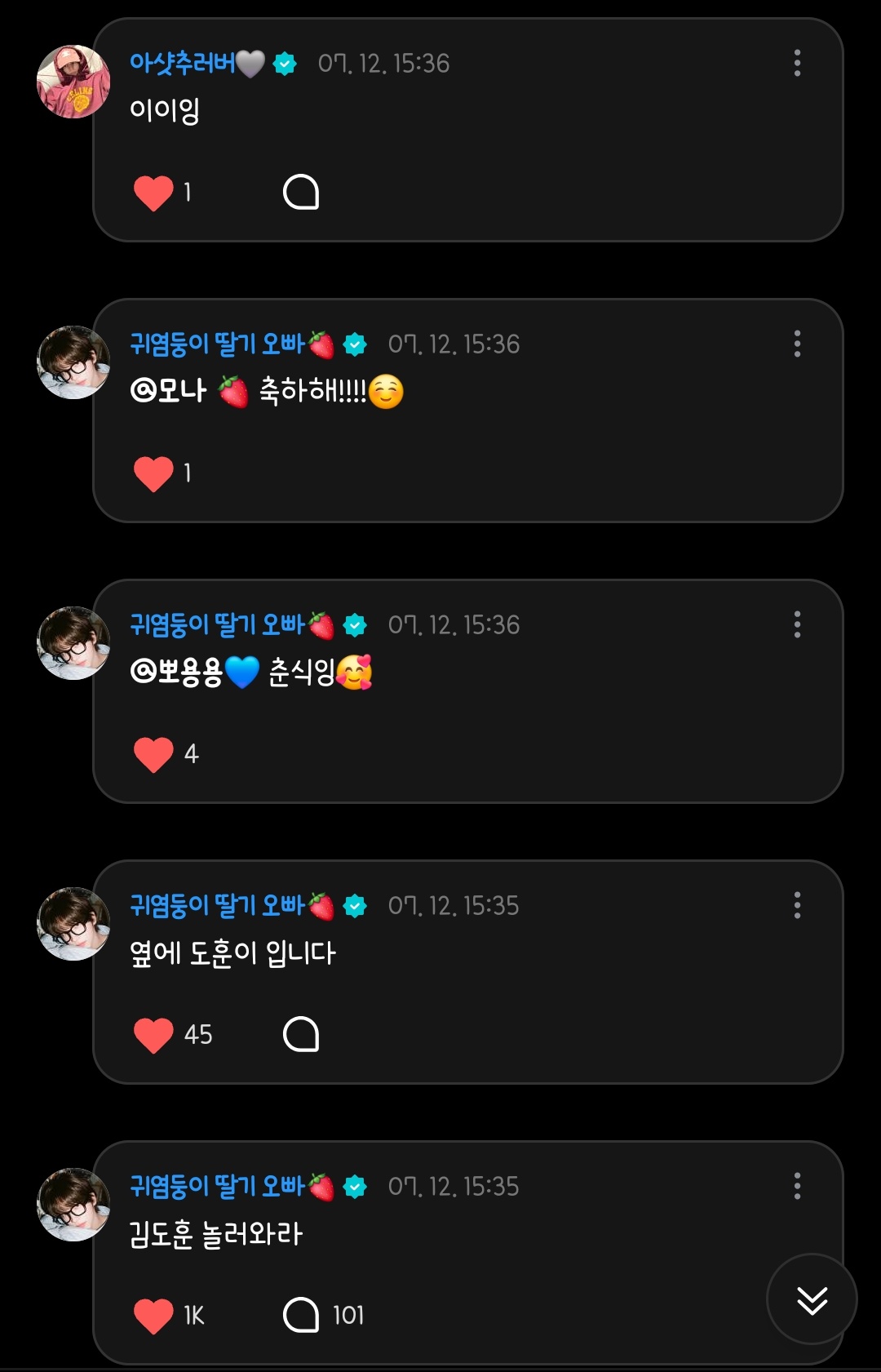Screen dimensions: 881x1372
Task: Open replies on the 이이잉 comment
Action: tap(300, 193)
